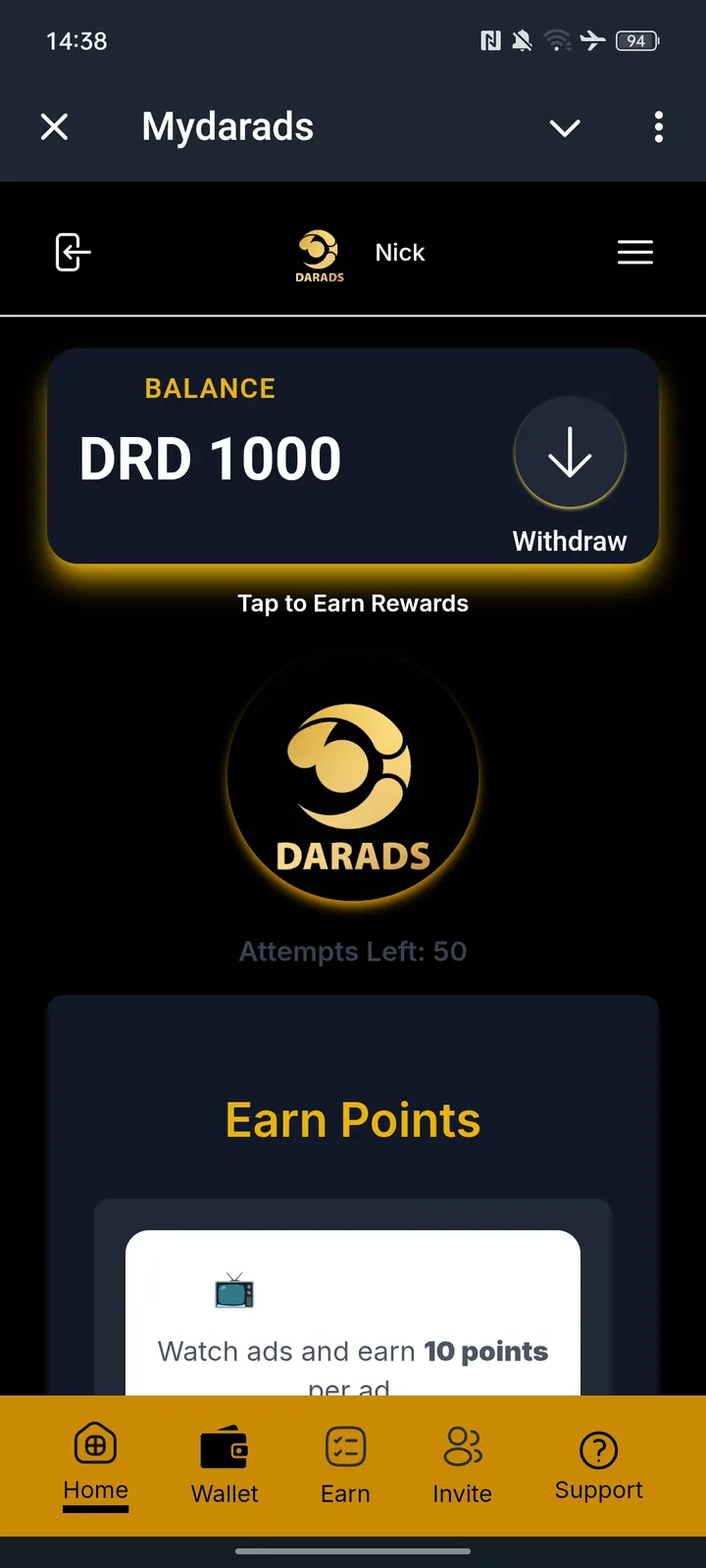Close the Mydarads mini app
706x1568 pixels.
(x=55, y=126)
